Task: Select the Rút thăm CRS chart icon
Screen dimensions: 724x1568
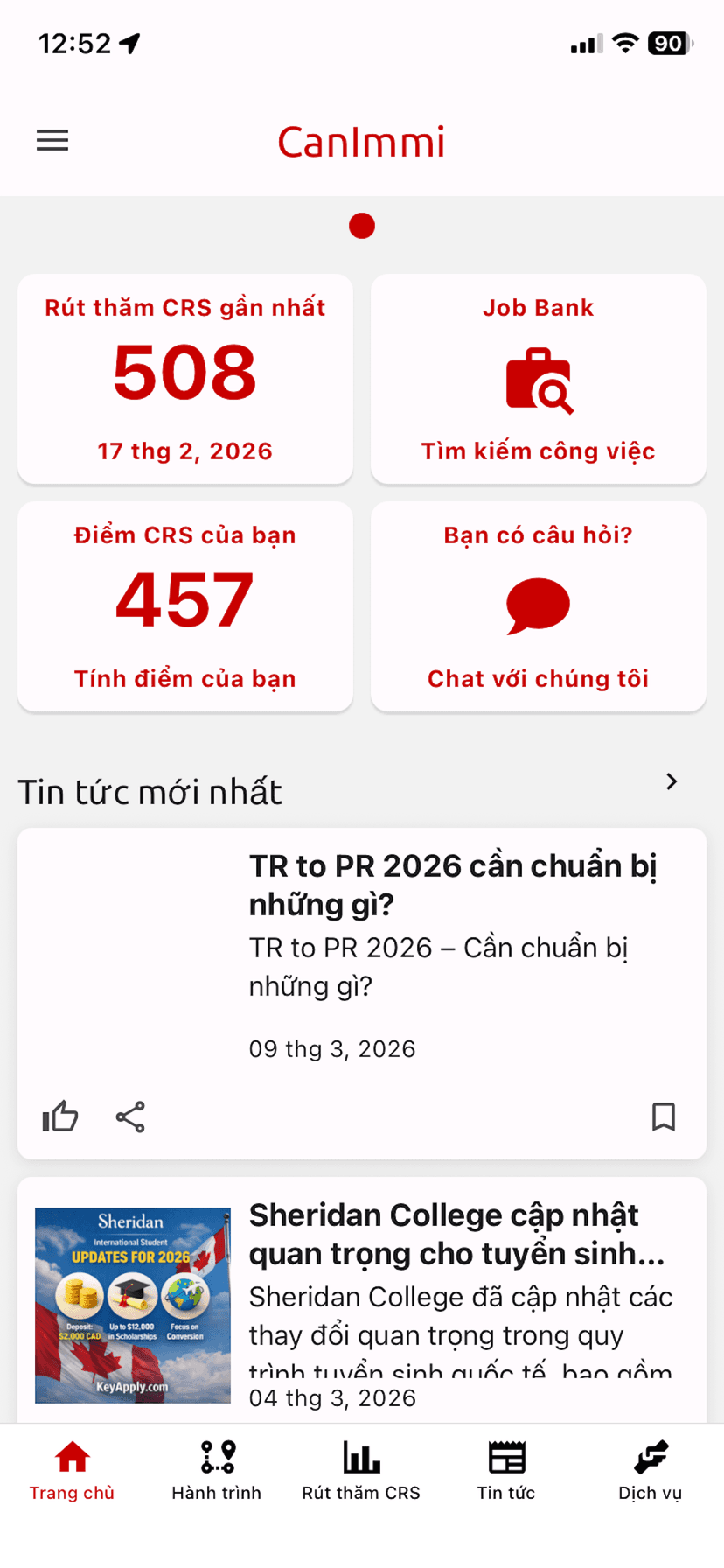Action: tap(361, 1454)
